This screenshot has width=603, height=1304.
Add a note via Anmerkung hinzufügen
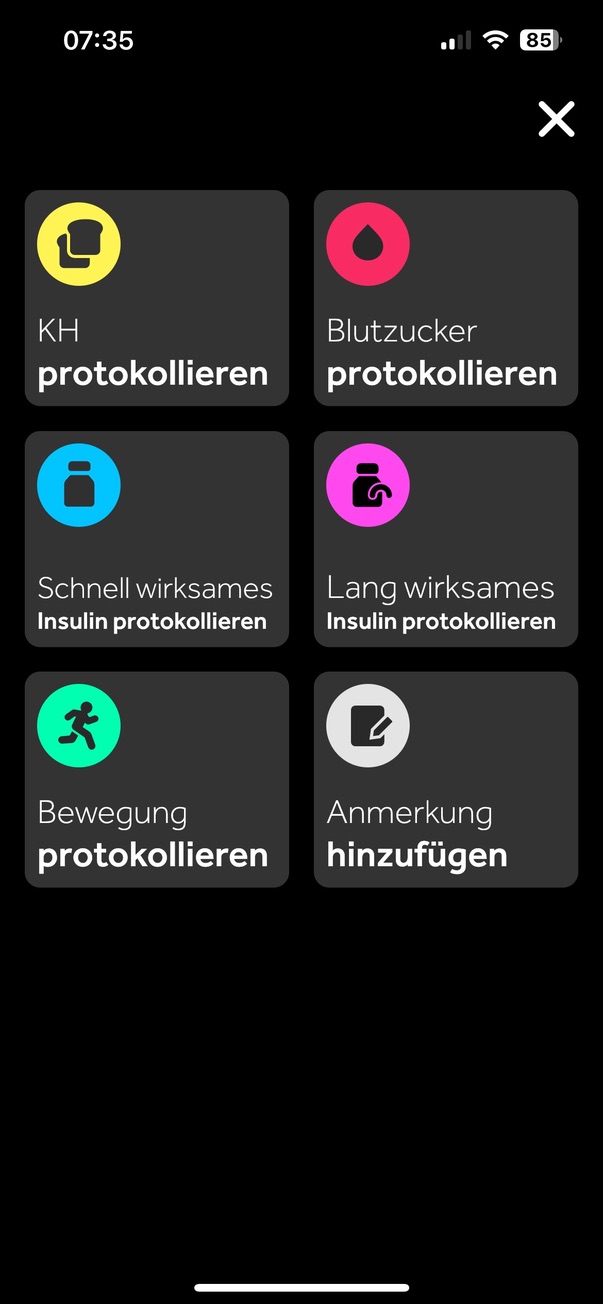click(x=446, y=780)
